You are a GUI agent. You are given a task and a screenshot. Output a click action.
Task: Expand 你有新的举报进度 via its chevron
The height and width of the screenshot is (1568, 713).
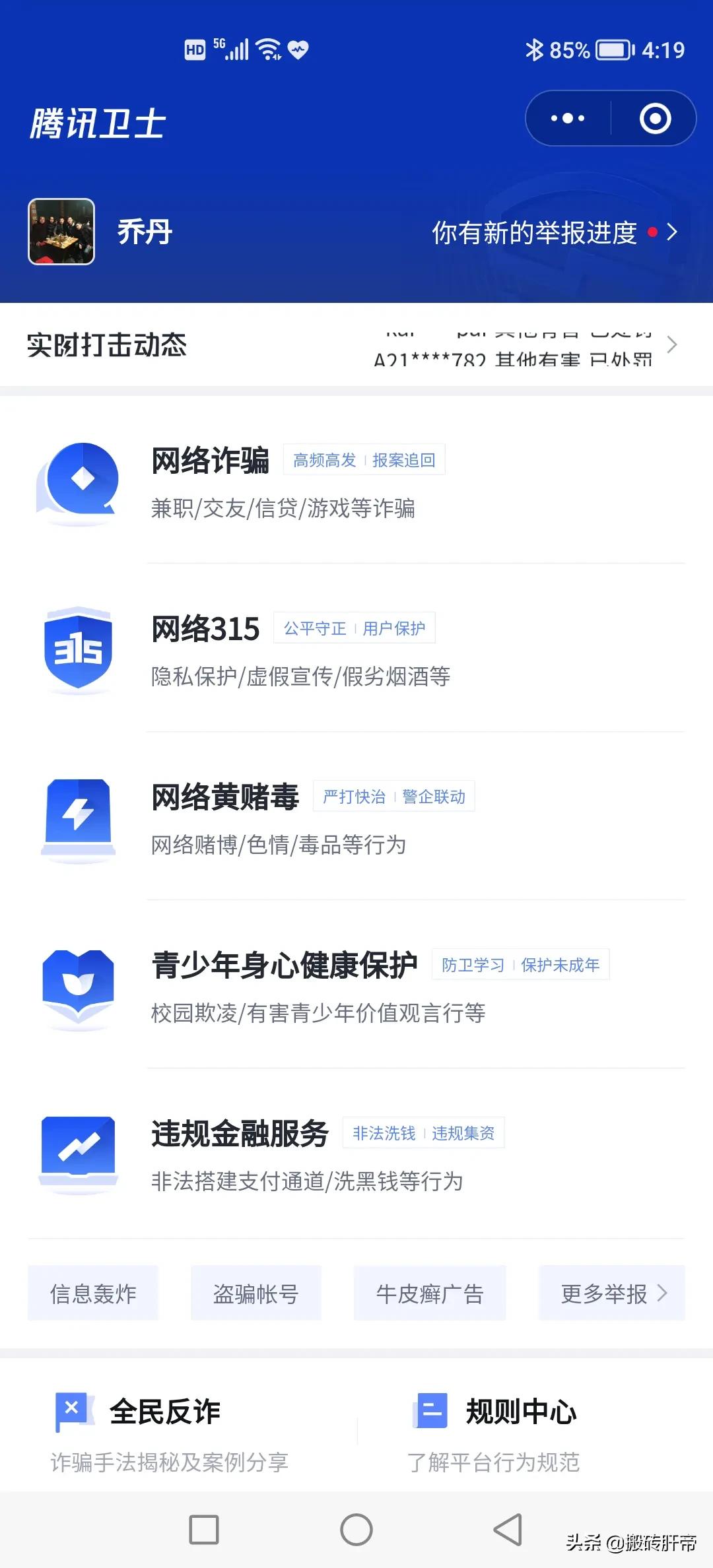(672, 232)
